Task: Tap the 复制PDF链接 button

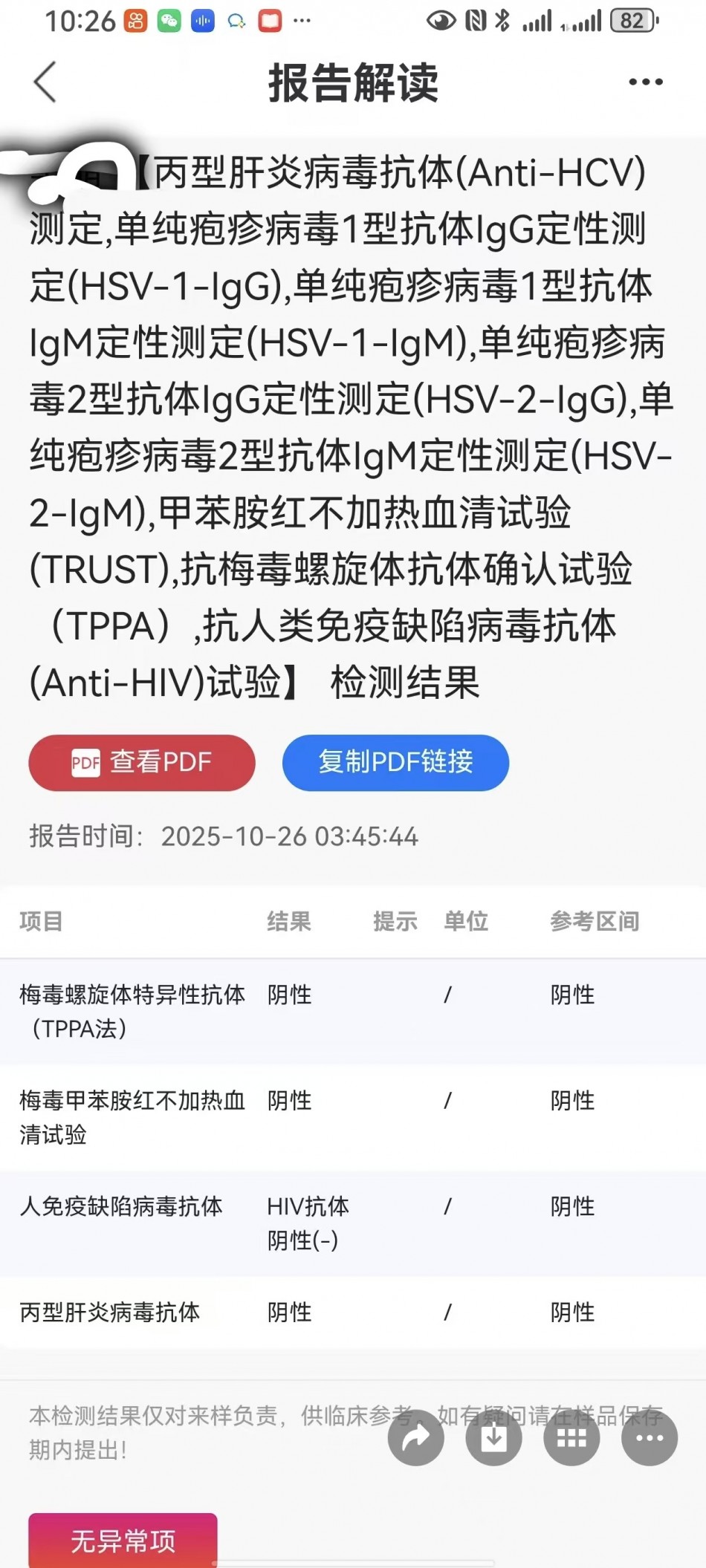Action: (x=395, y=762)
